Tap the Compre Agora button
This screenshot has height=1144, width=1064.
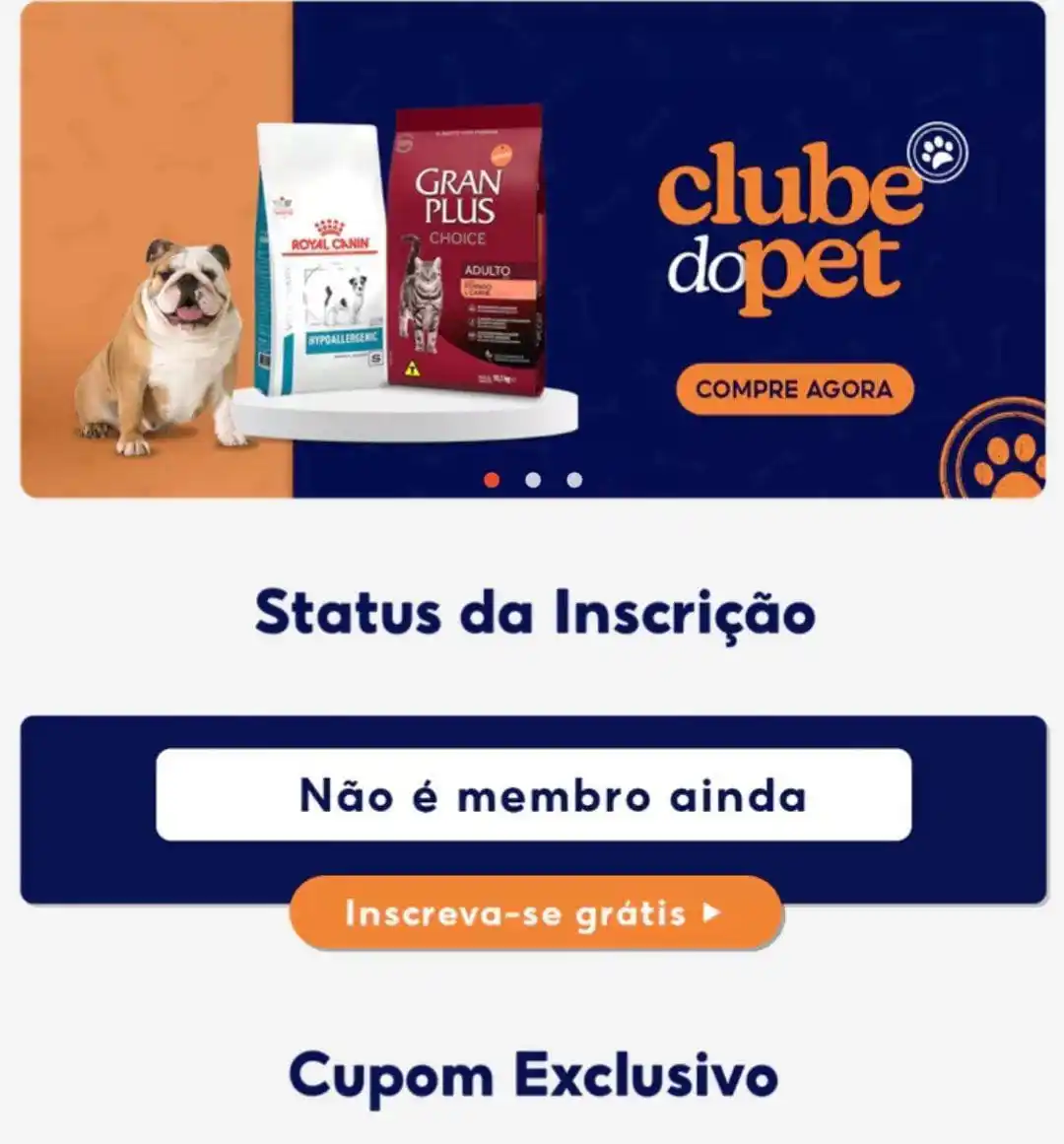(794, 389)
